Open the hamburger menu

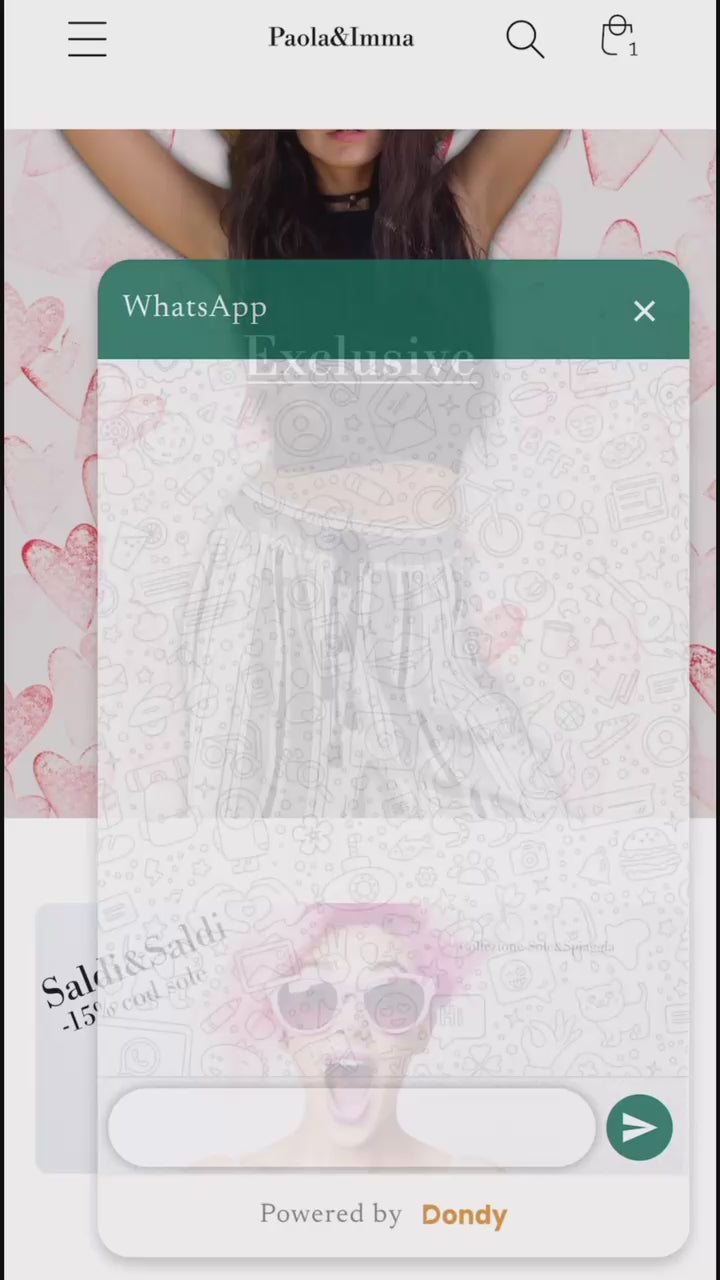point(87,39)
